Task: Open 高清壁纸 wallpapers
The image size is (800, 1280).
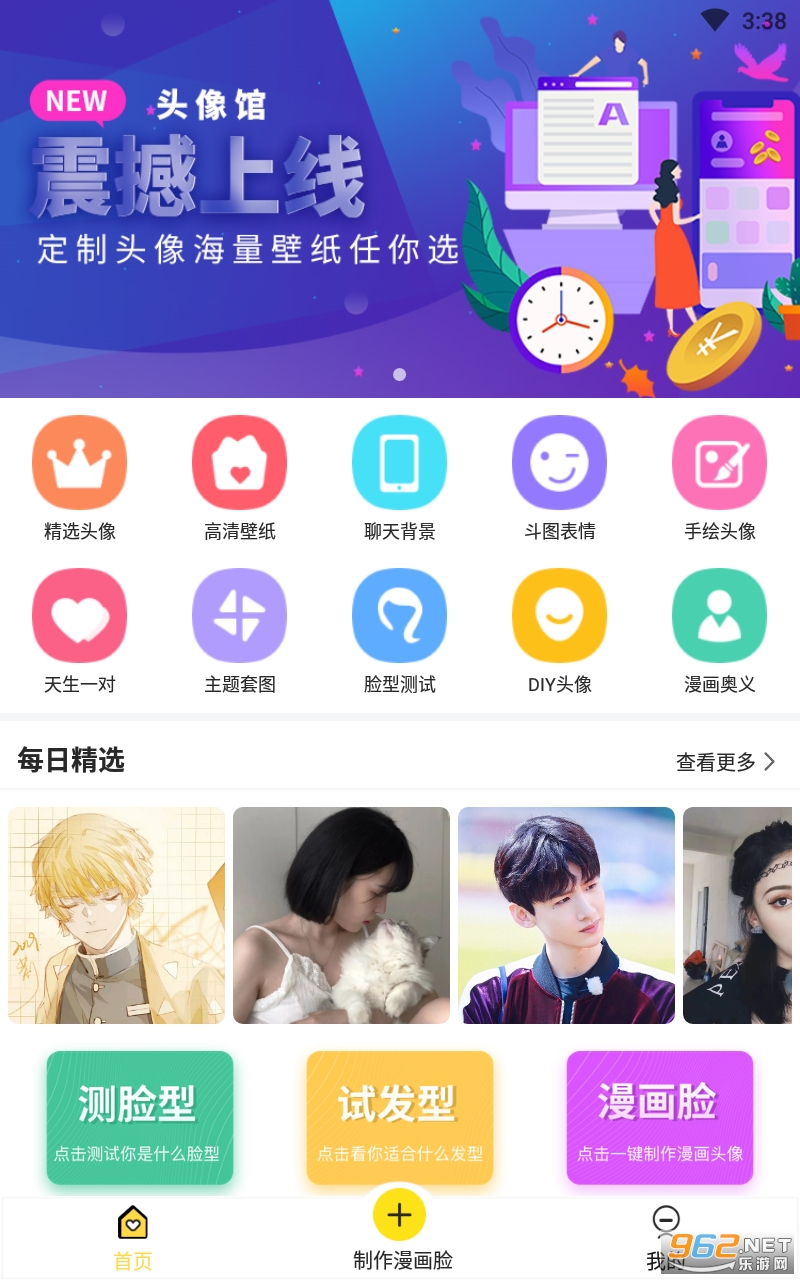Action: tap(240, 478)
